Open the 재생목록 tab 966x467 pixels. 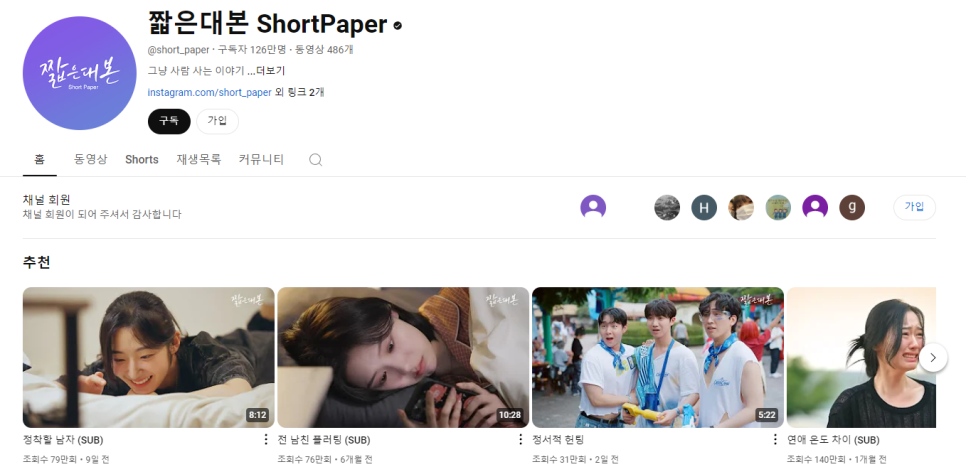point(198,159)
